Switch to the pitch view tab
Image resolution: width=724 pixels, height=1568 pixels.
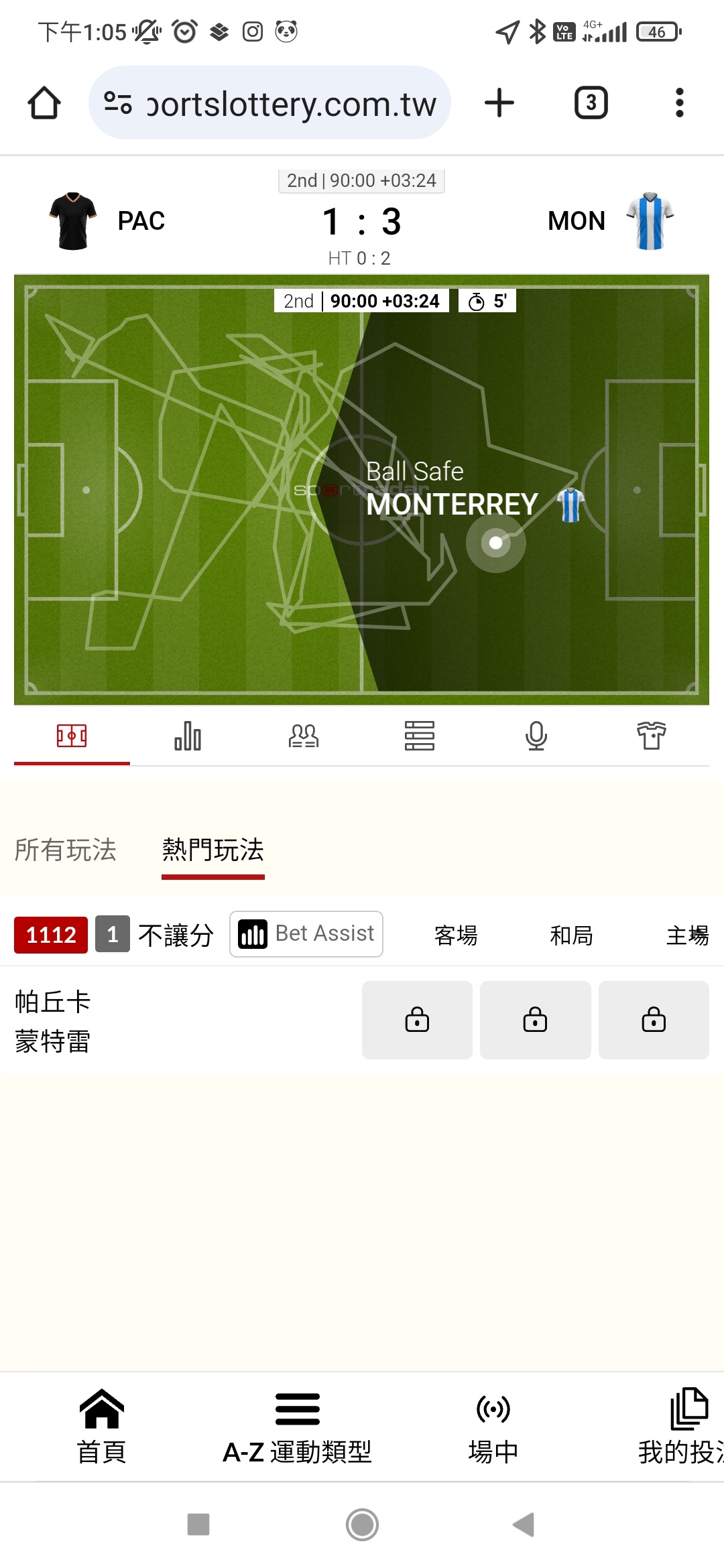pos(72,736)
